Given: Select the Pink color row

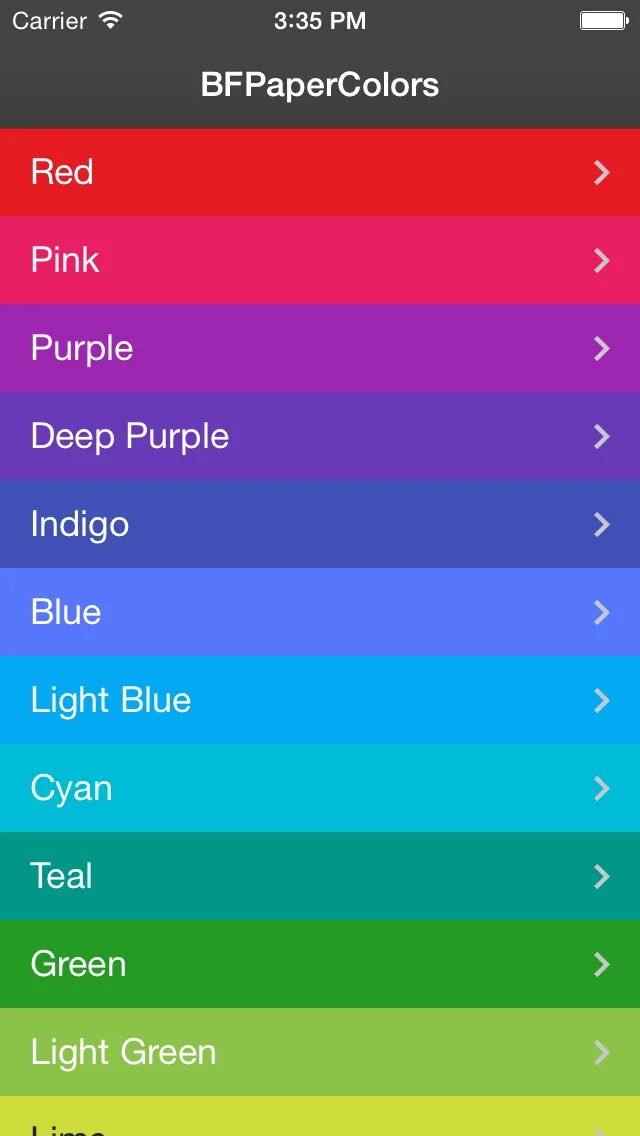Looking at the screenshot, I should point(320,260).
